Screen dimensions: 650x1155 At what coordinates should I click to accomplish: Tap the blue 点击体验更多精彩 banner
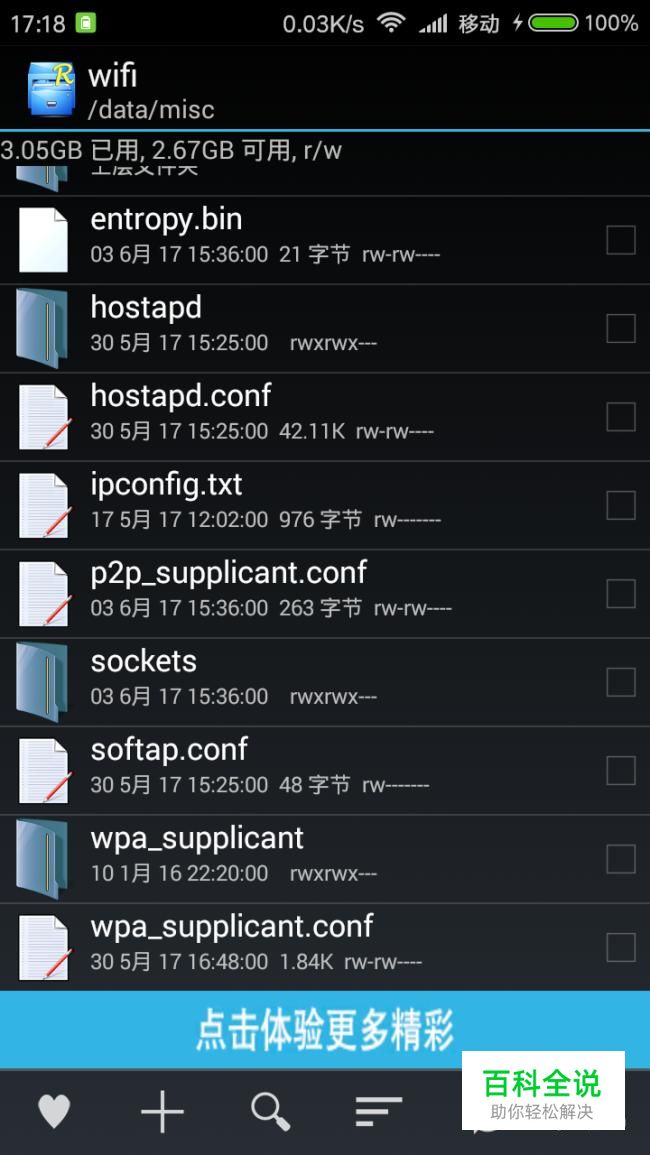(x=325, y=1030)
